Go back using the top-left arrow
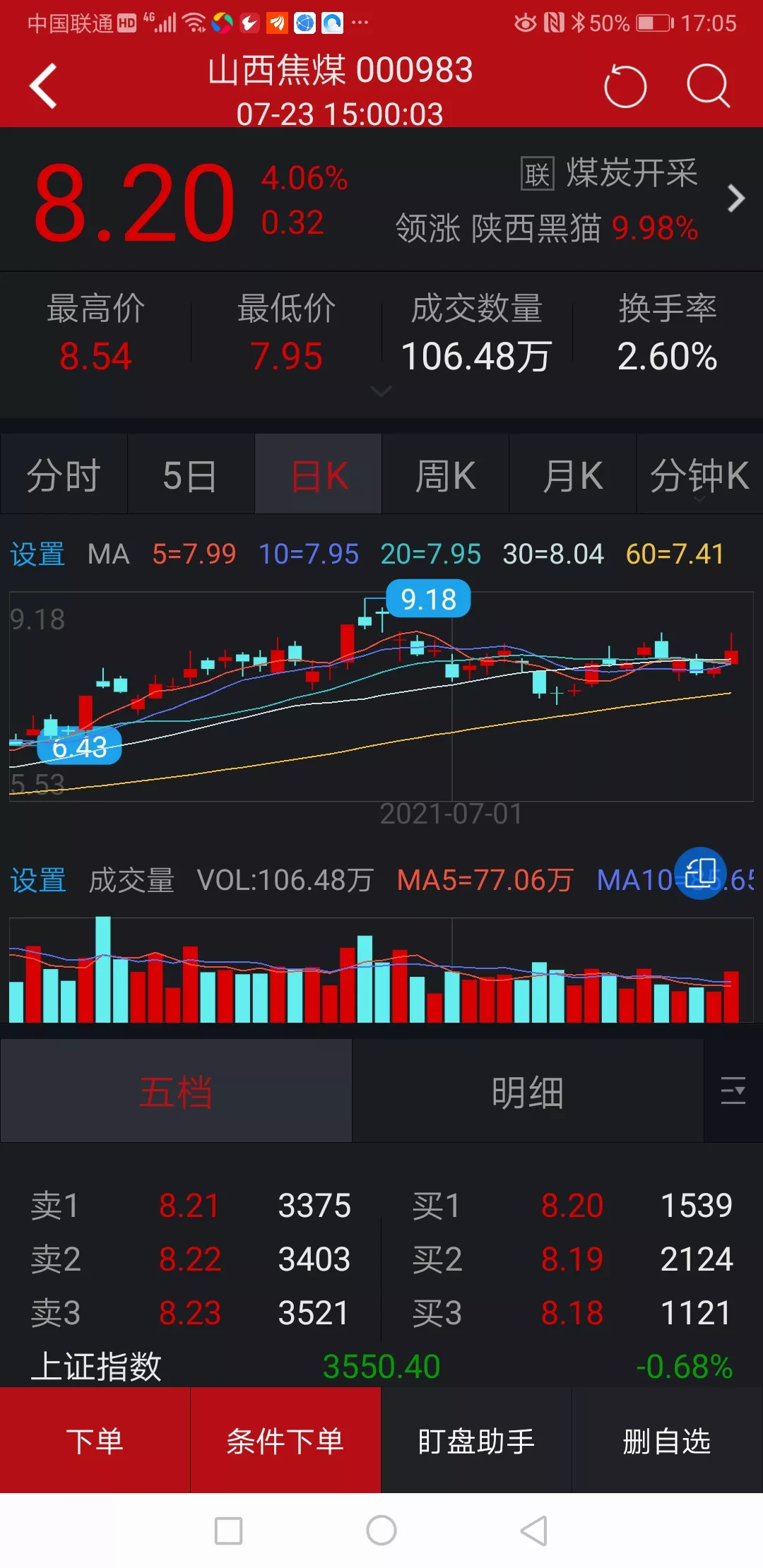Image resolution: width=763 pixels, height=1568 pixels. click(x=43, y=86)
